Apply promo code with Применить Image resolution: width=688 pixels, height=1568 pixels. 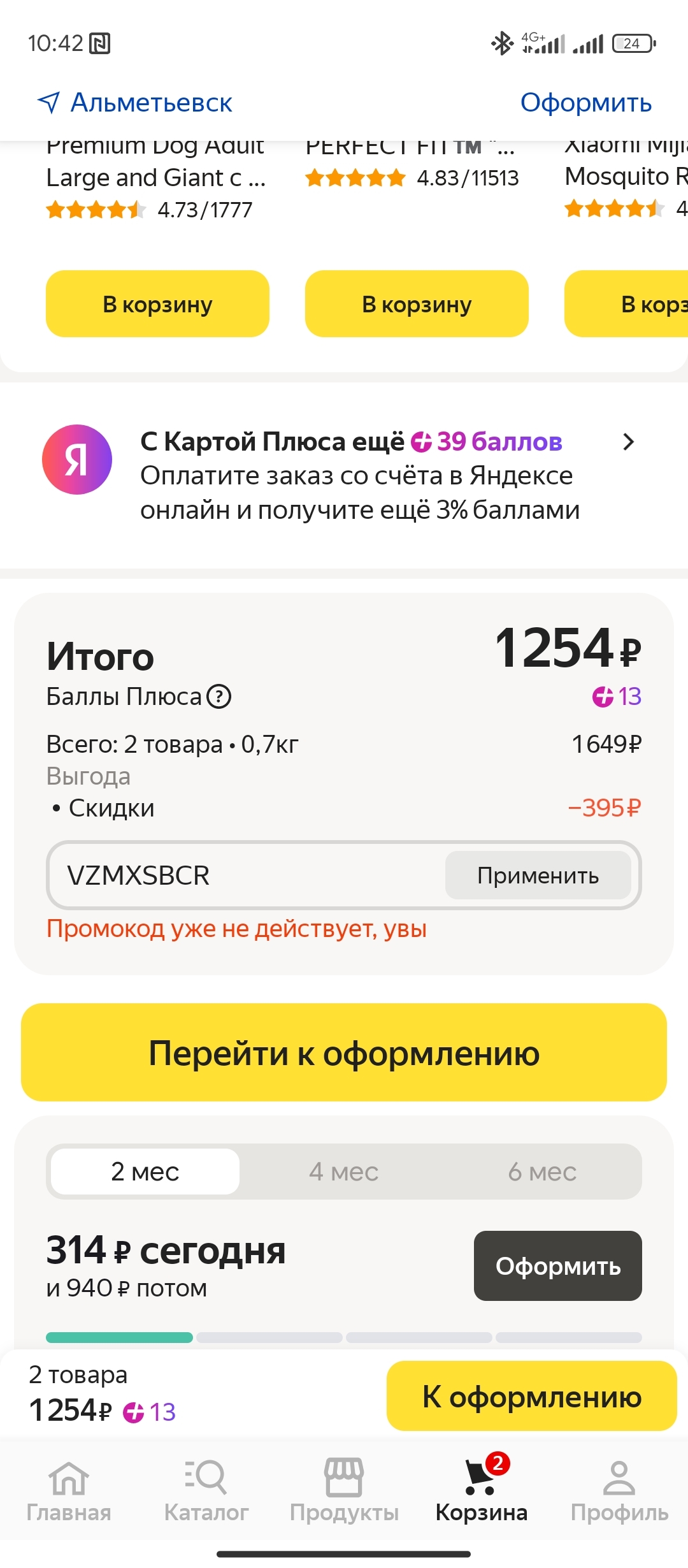coord(538,875)
